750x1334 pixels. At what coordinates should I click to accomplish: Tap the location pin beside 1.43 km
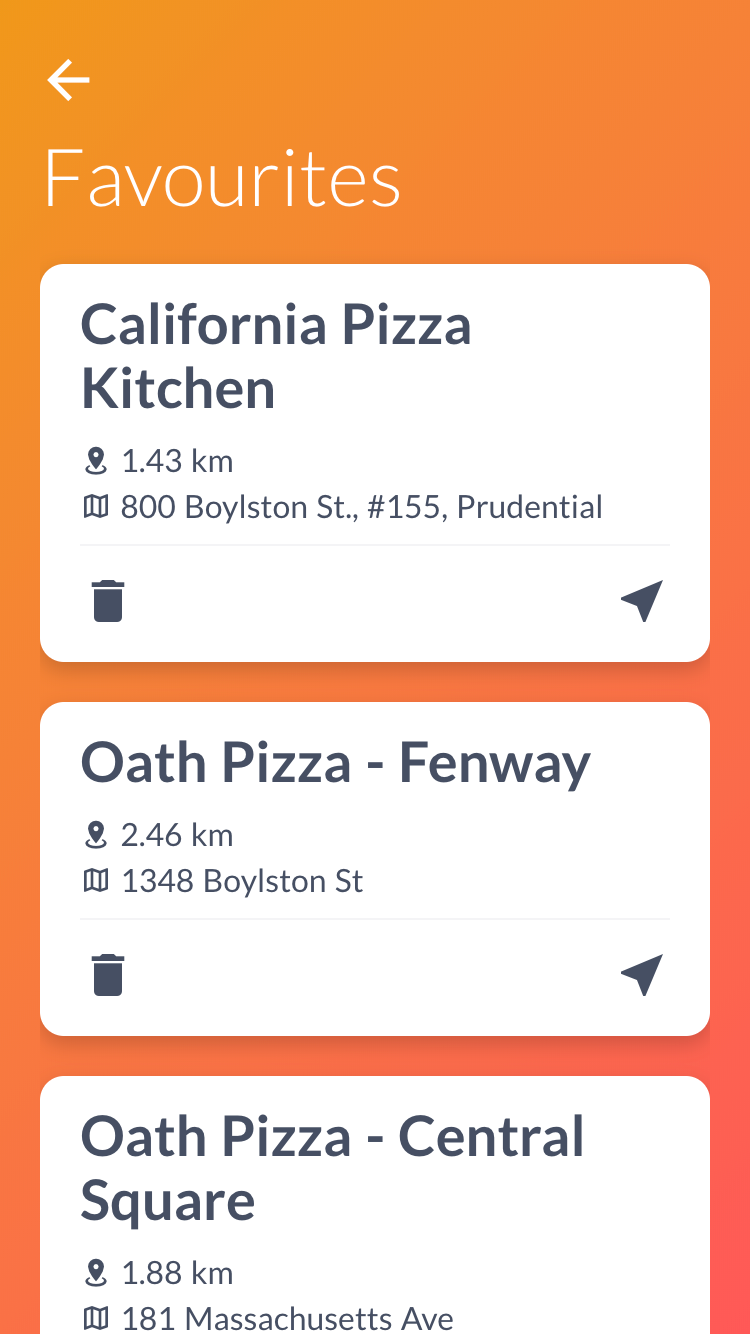tap(96, 460)
